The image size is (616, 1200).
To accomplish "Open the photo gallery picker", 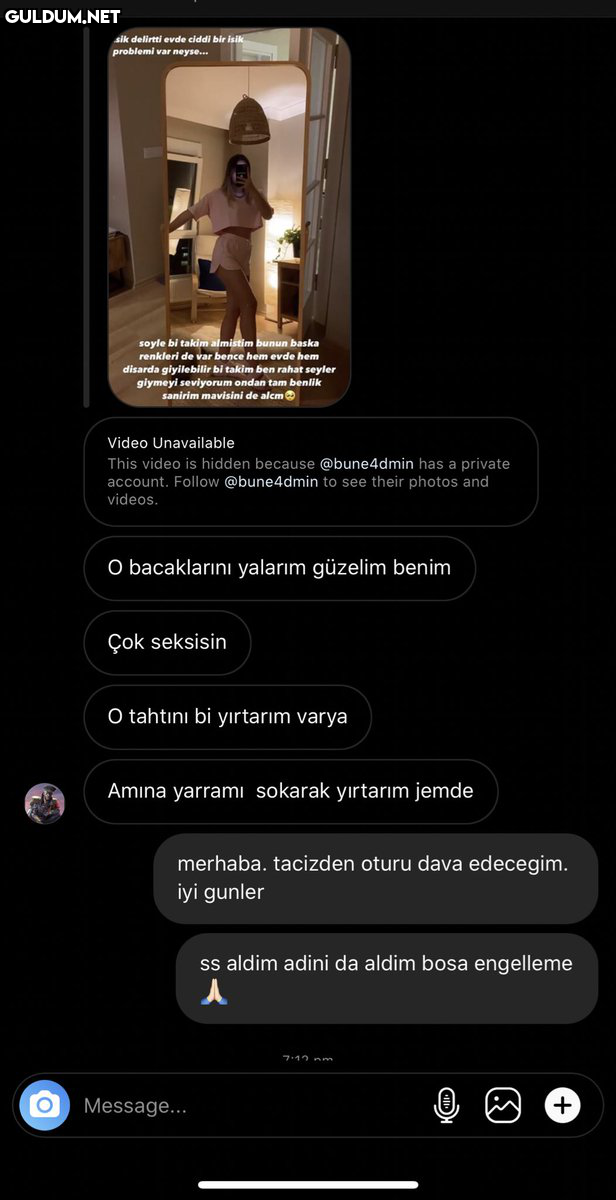I will pos(503,1105).
